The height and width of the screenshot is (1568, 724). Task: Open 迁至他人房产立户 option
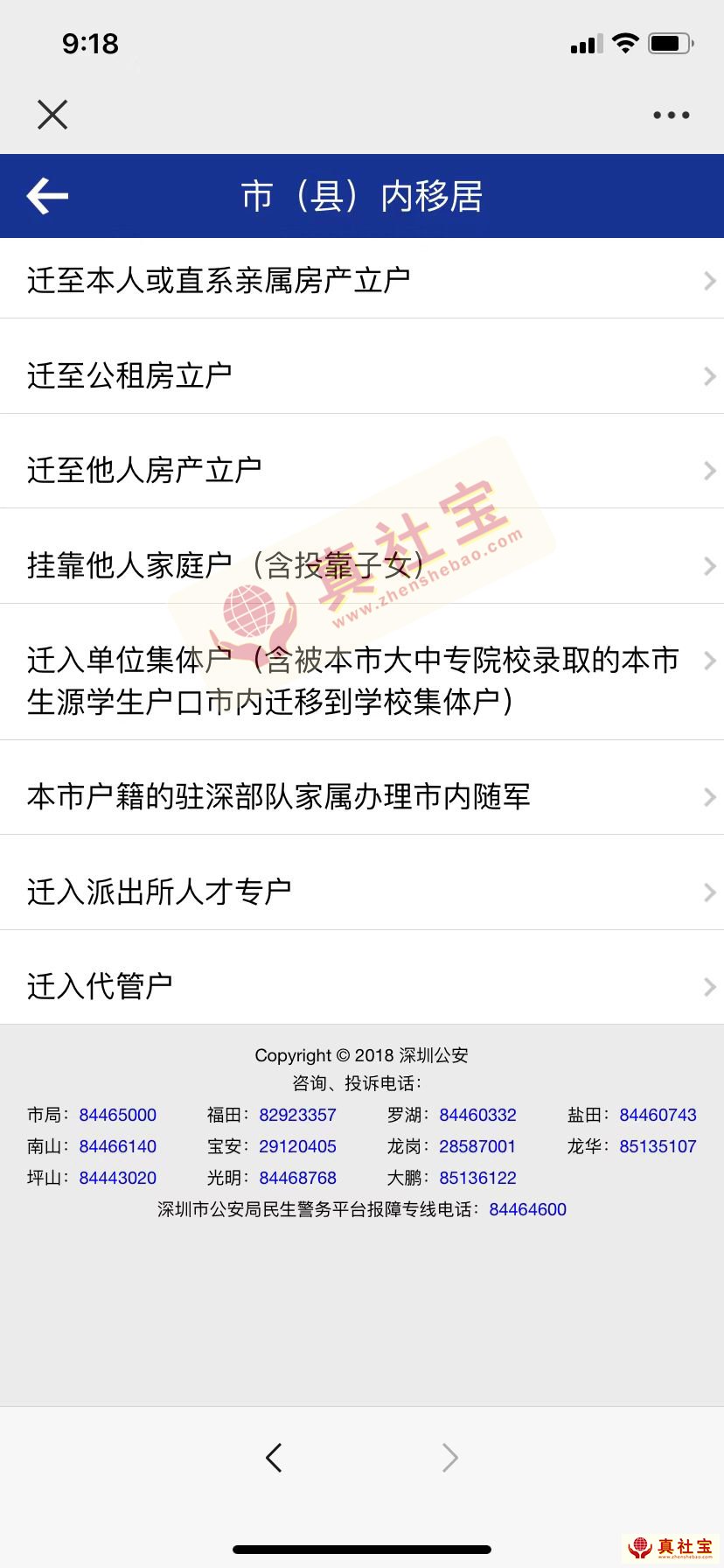coord(362,470)
